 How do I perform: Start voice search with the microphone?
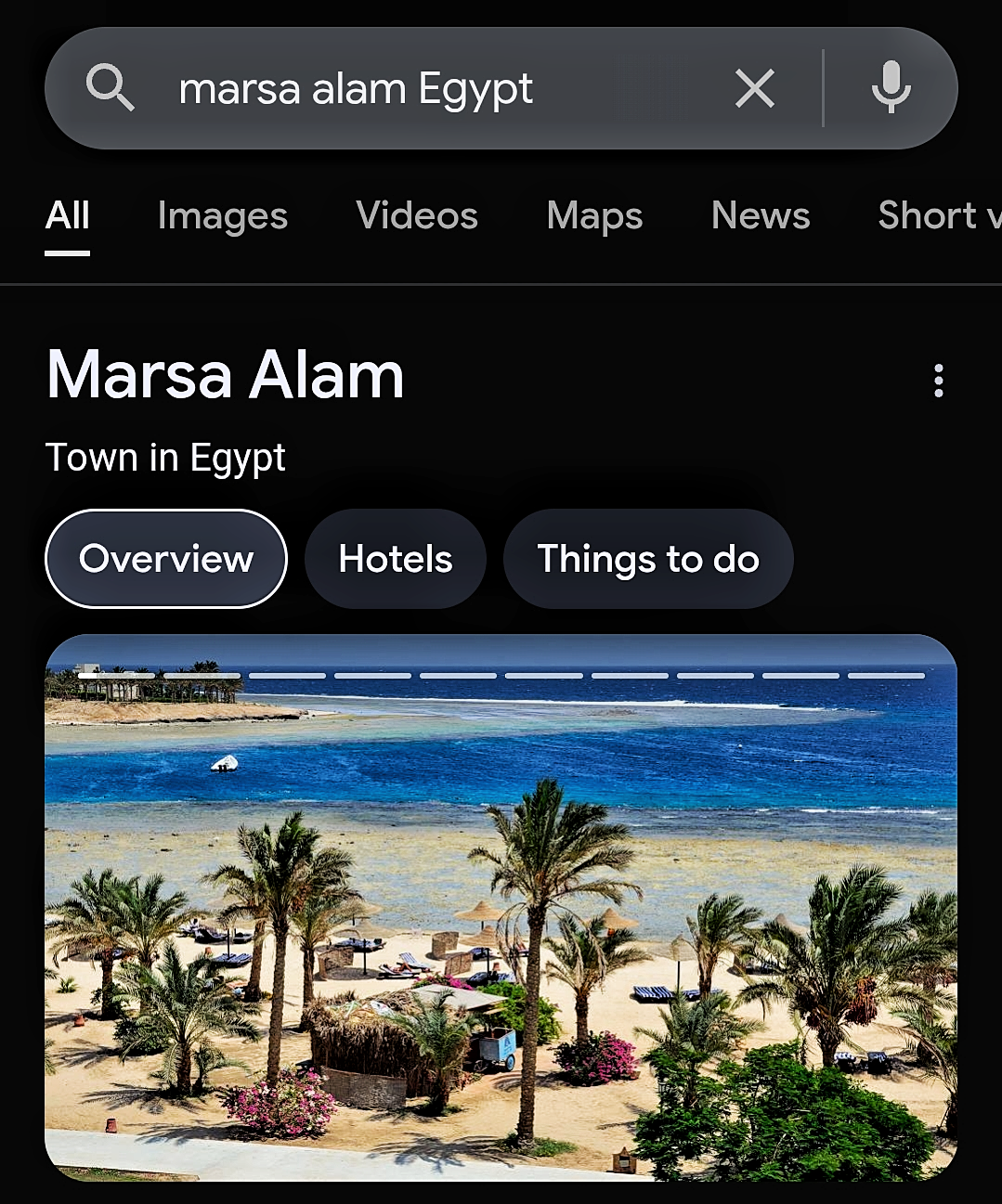tap(891, 87)
